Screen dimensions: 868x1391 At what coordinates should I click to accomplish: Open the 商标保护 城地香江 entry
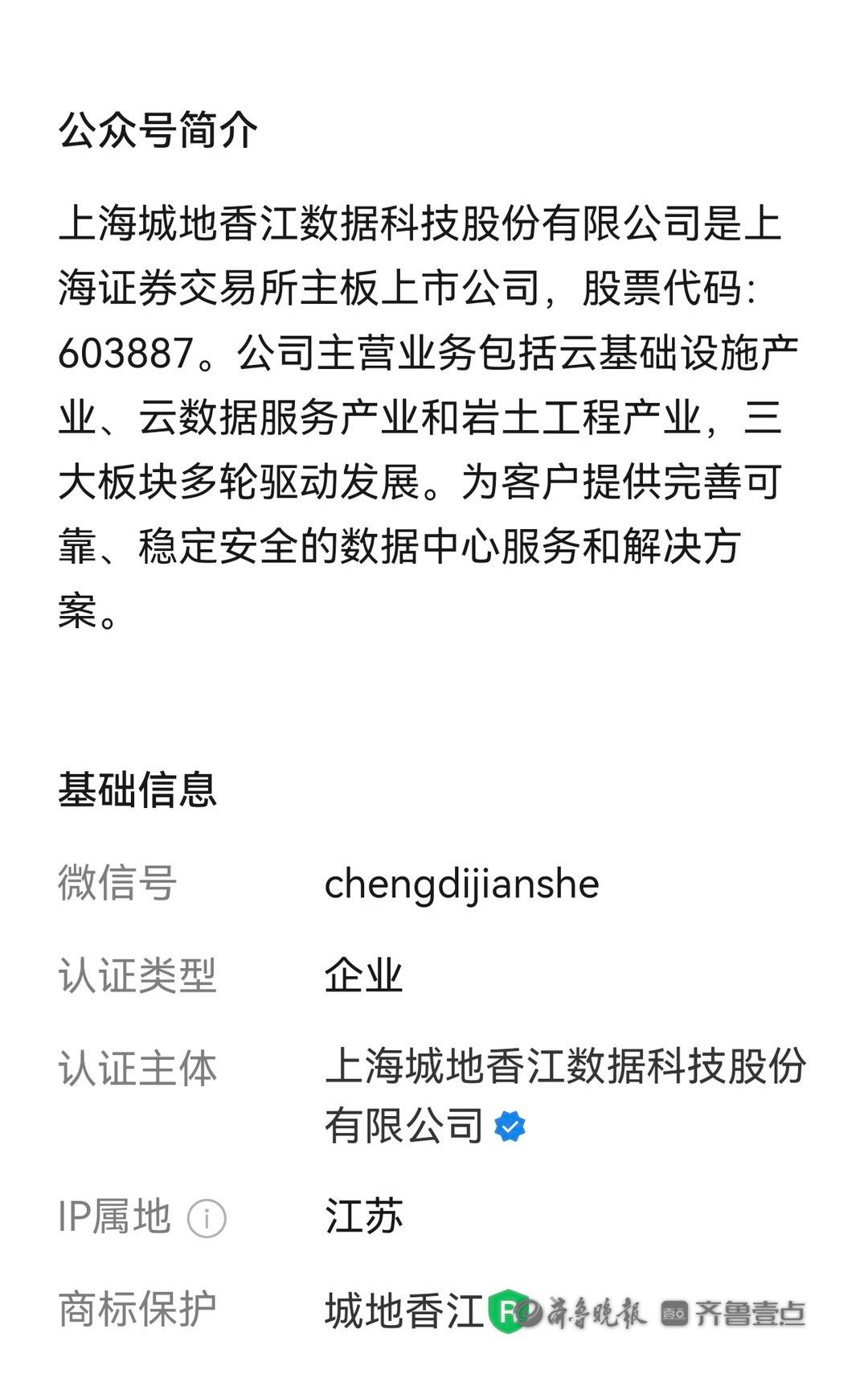pos(404,1311)
